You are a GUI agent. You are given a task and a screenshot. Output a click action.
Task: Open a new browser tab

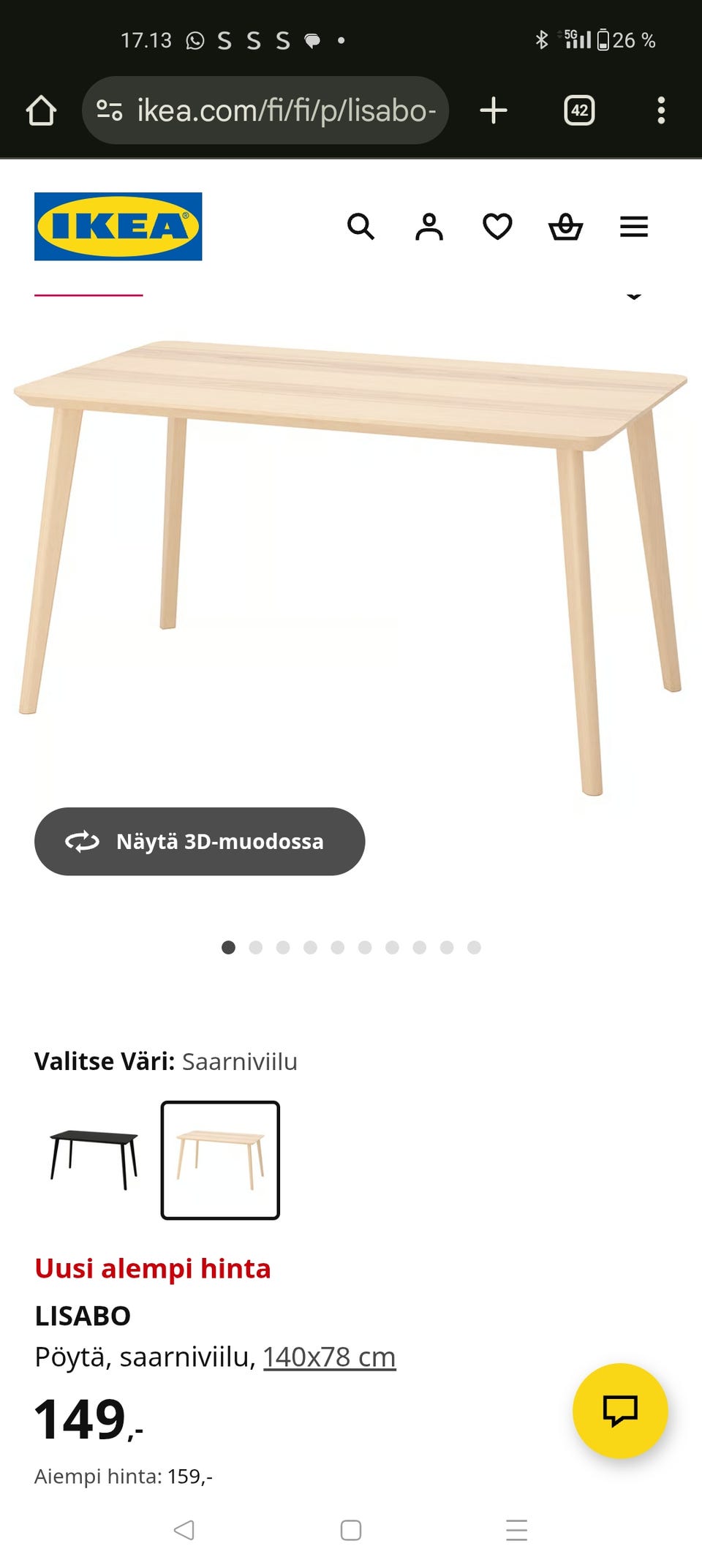[494, 110]
